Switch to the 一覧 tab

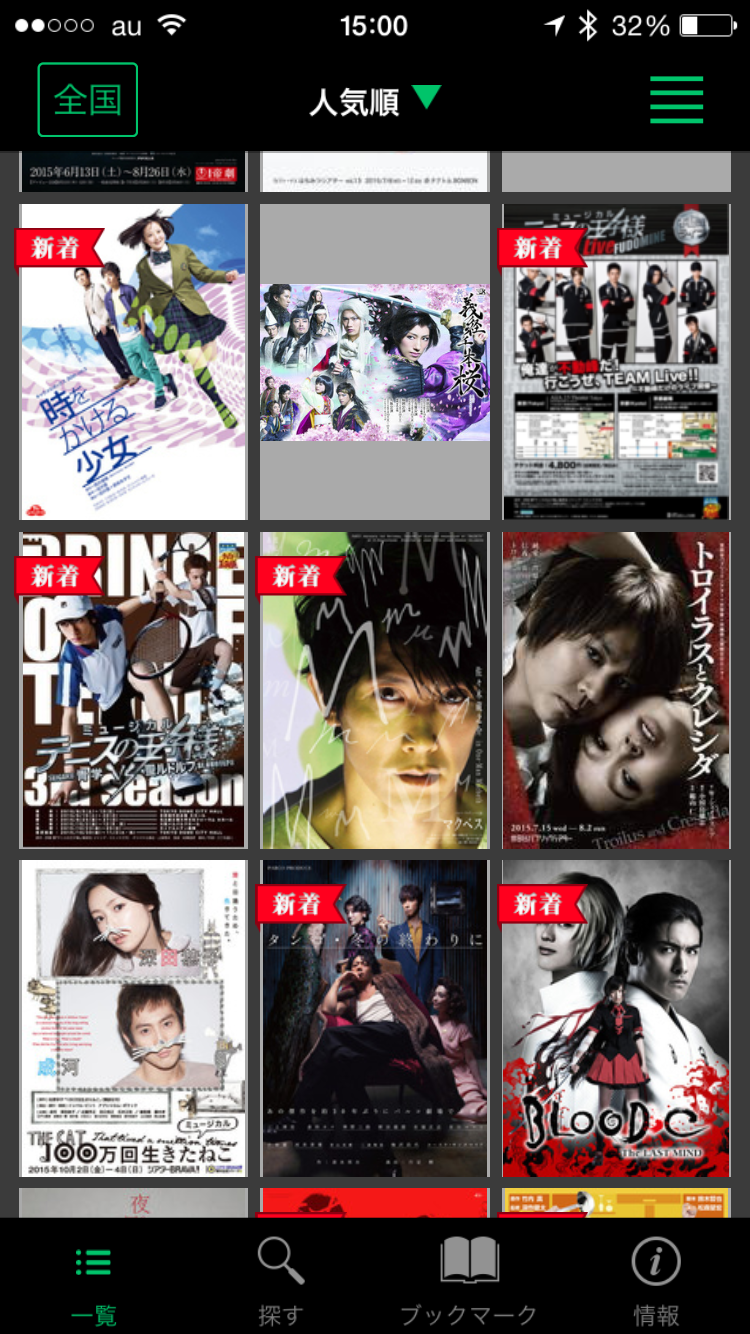point(94,1278)
